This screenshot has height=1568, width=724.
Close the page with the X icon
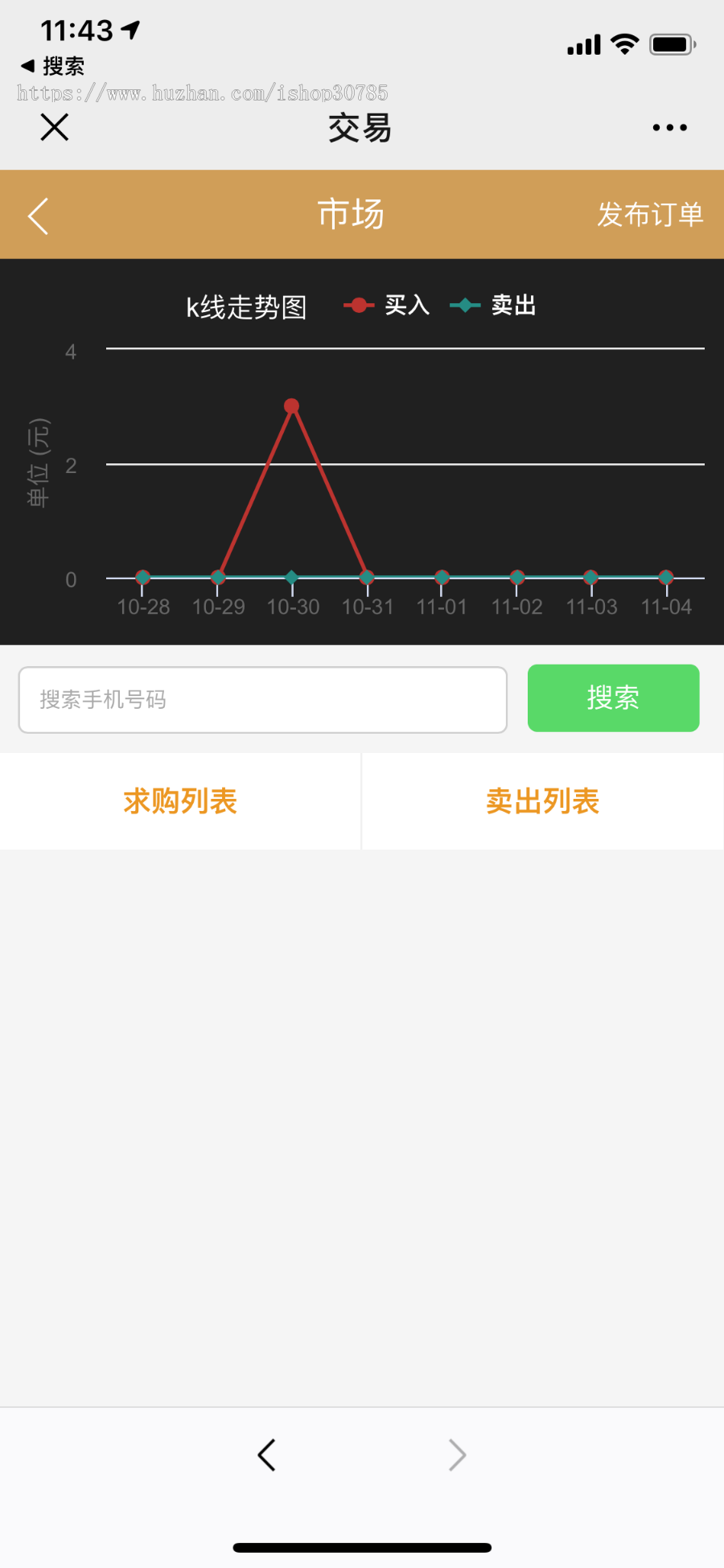point(53,127)
